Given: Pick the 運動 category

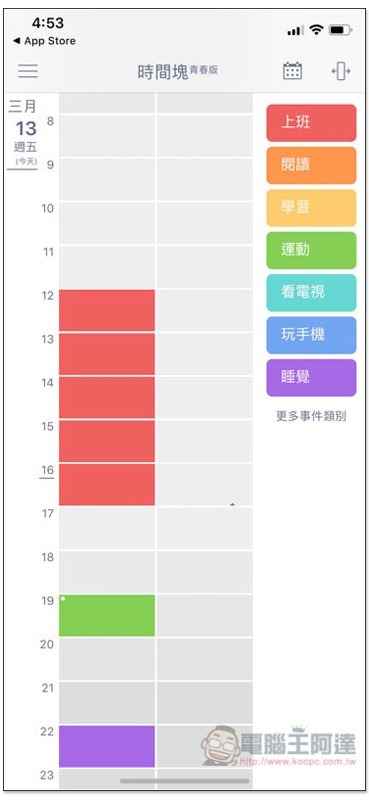Looking at the screenshot, I should [x=311, y=250].
